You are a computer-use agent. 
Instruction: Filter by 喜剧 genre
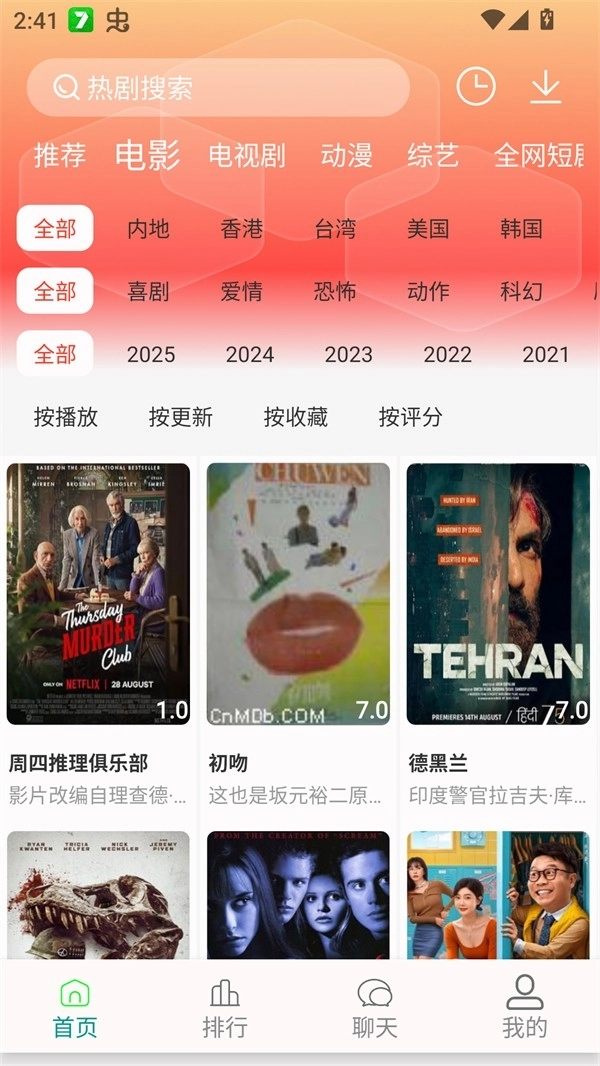[x=148, y=291]
